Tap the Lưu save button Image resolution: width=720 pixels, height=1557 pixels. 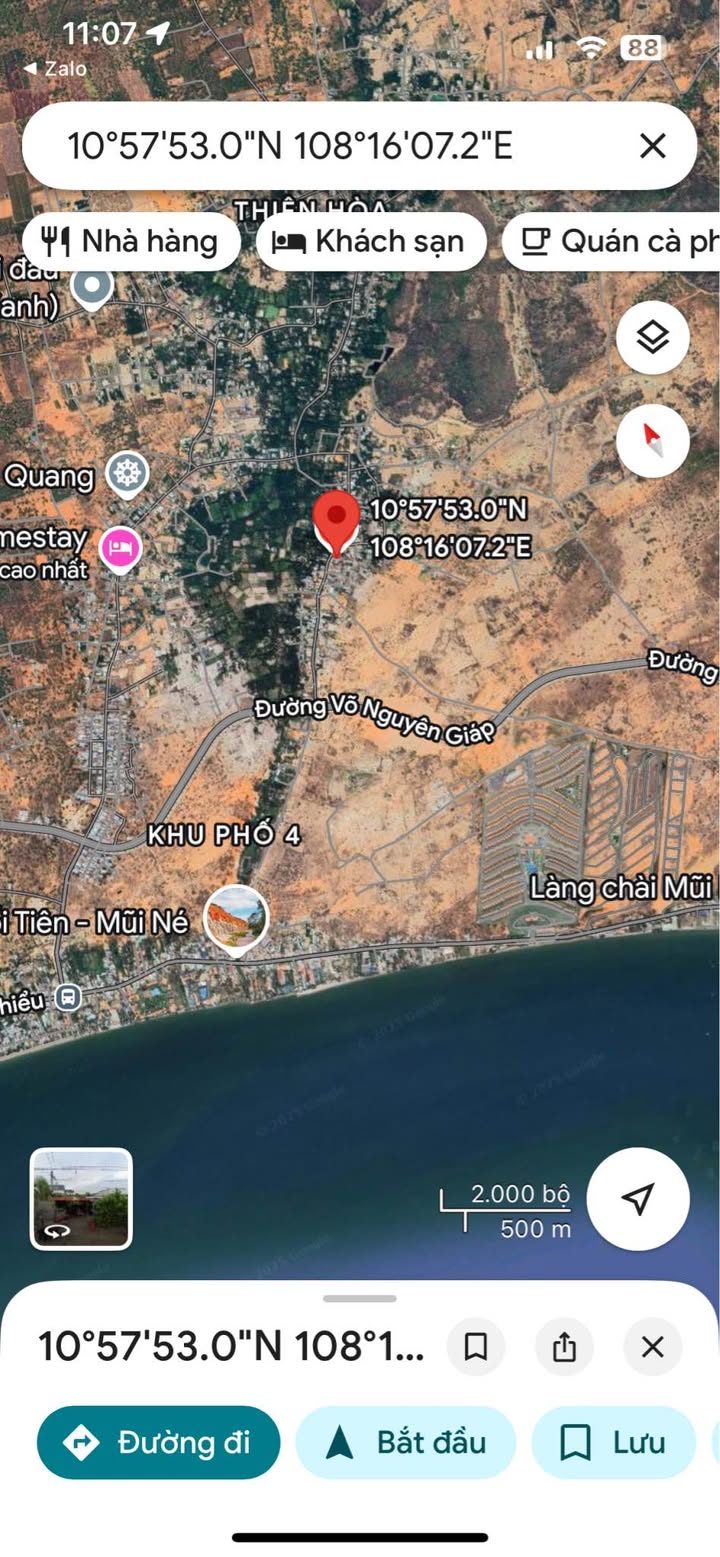(613, 1442)
